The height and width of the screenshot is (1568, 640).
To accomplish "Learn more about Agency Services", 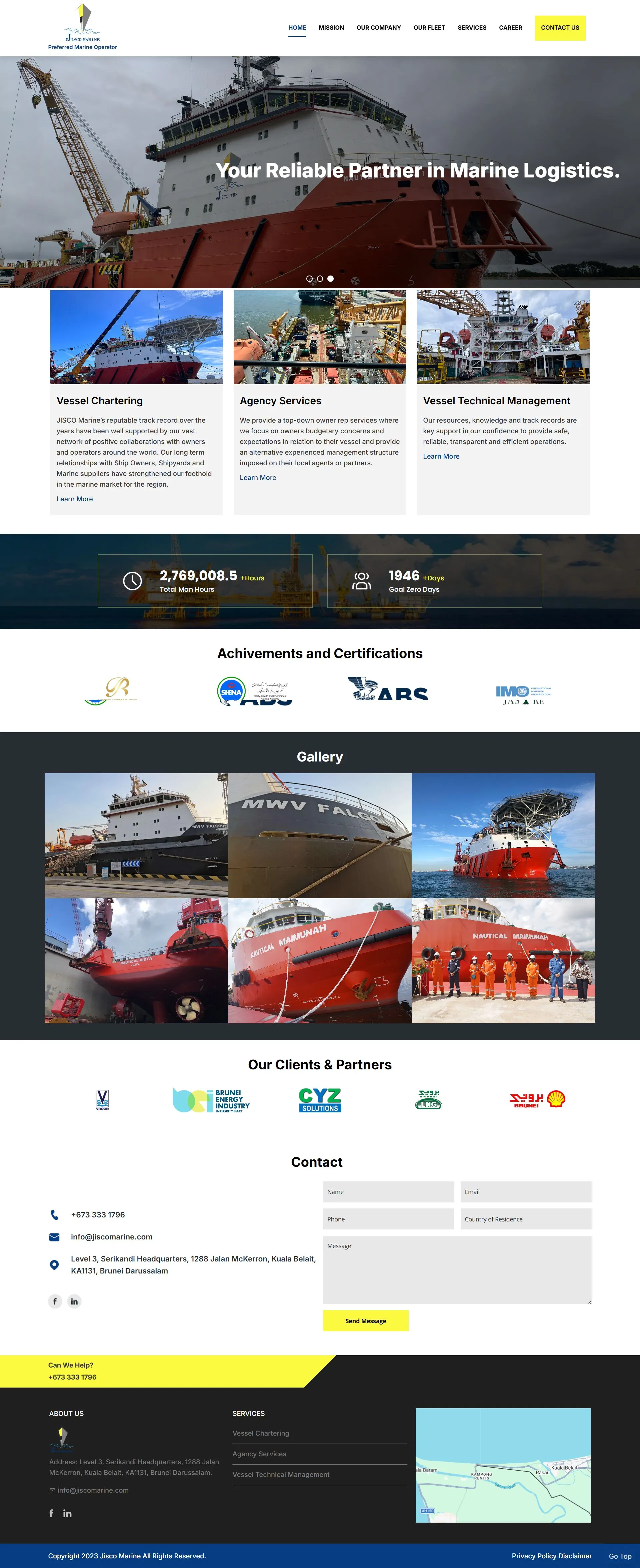I will pos(258,478).
